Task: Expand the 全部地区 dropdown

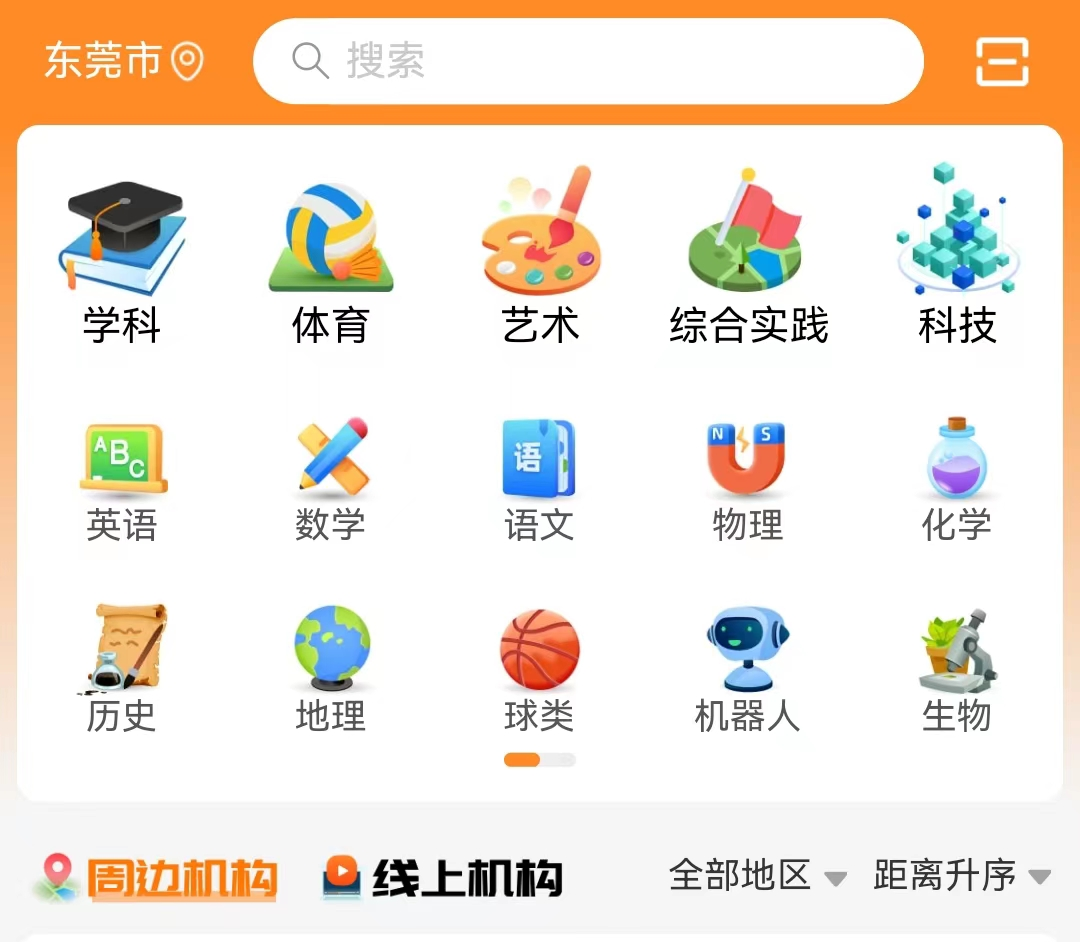Action: click(757, 876)
